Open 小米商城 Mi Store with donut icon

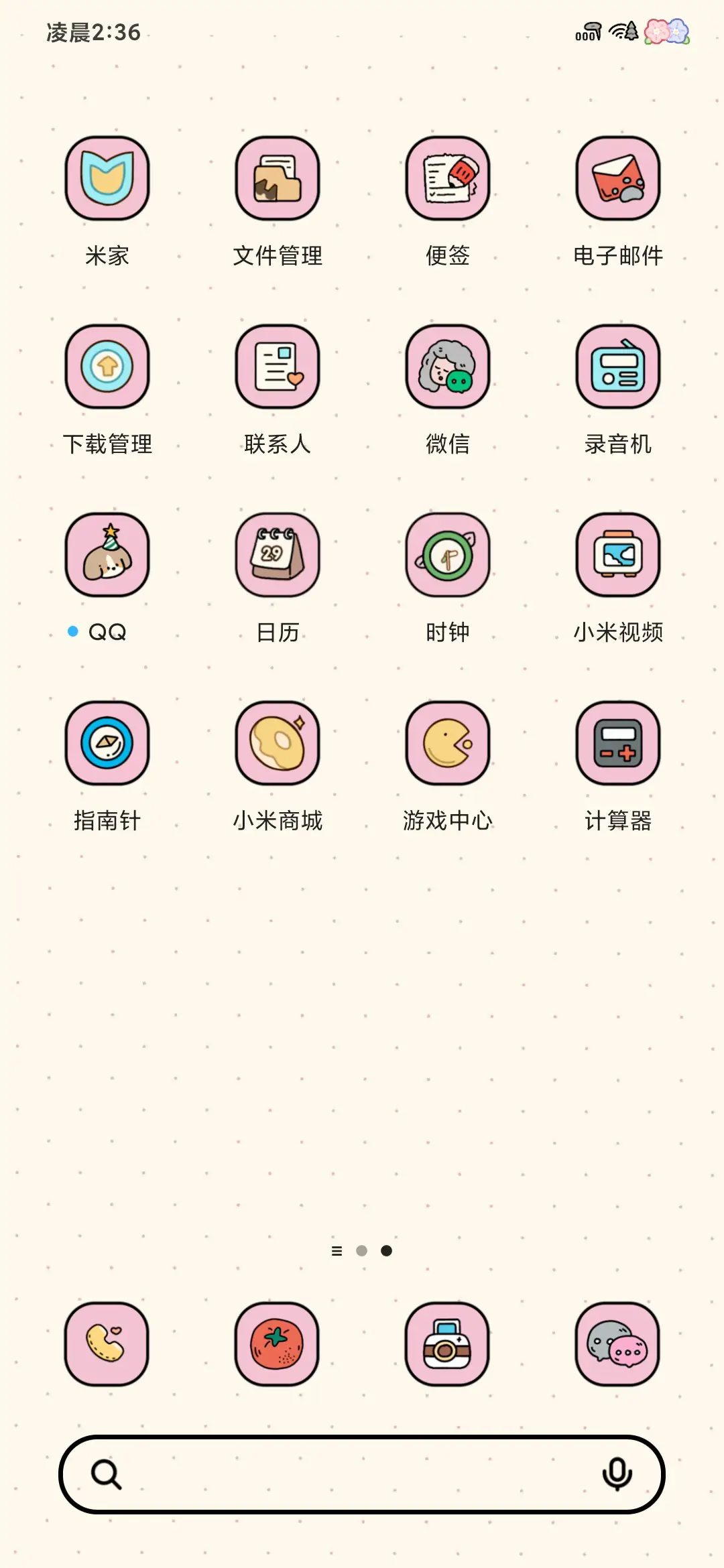point(278,745)
